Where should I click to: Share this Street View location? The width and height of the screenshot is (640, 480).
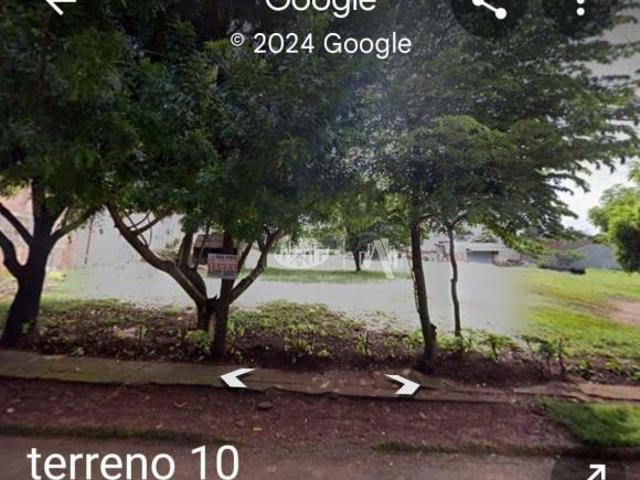489,8
